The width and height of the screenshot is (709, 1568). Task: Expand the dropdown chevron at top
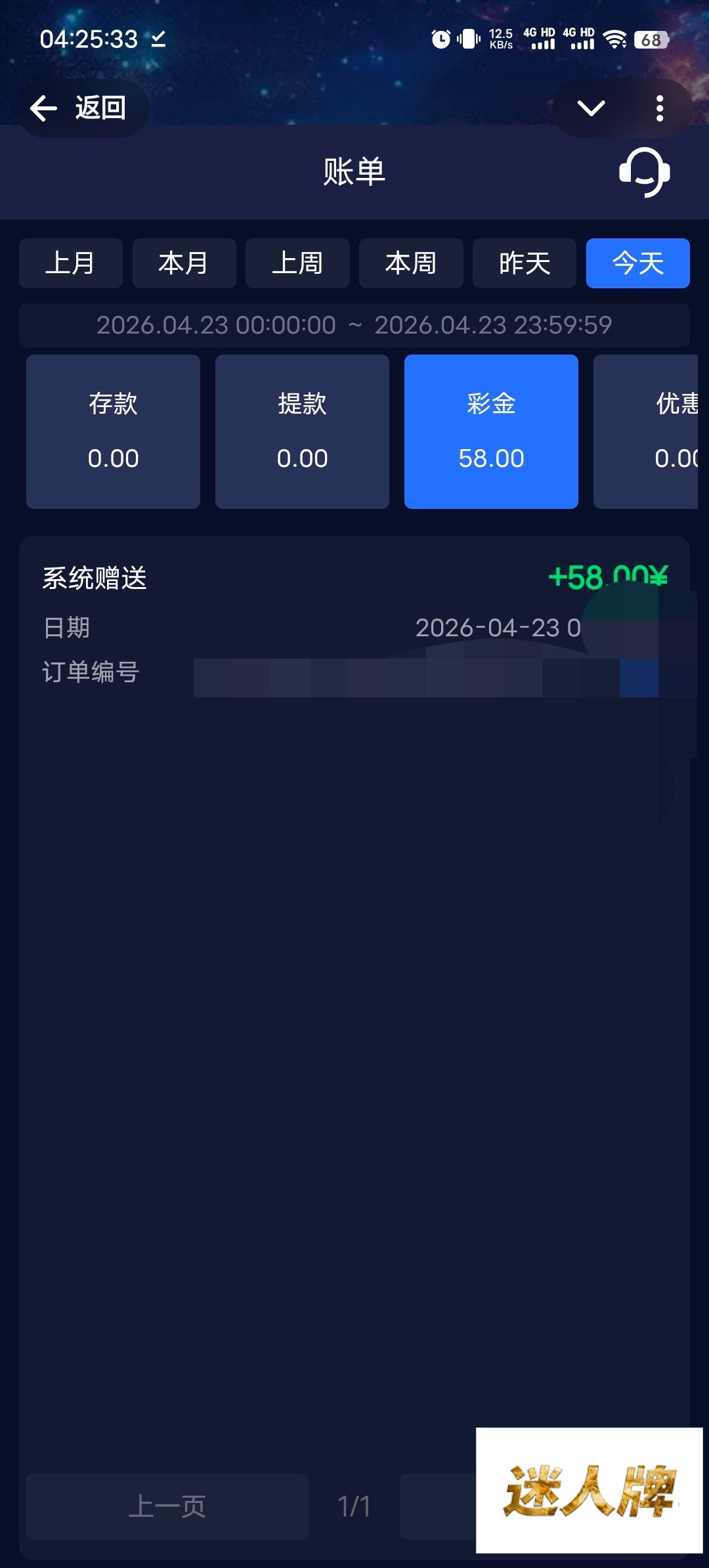coord(591,108)
